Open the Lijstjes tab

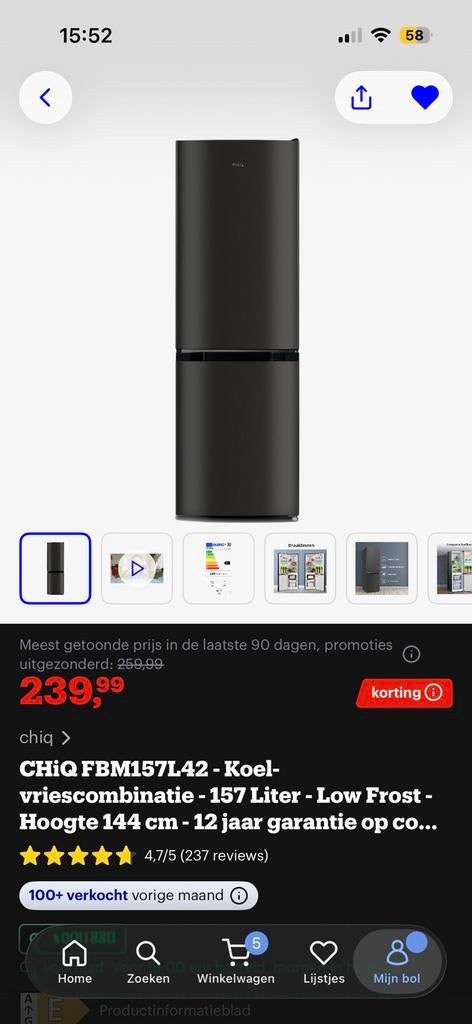(x=324, y=963)
